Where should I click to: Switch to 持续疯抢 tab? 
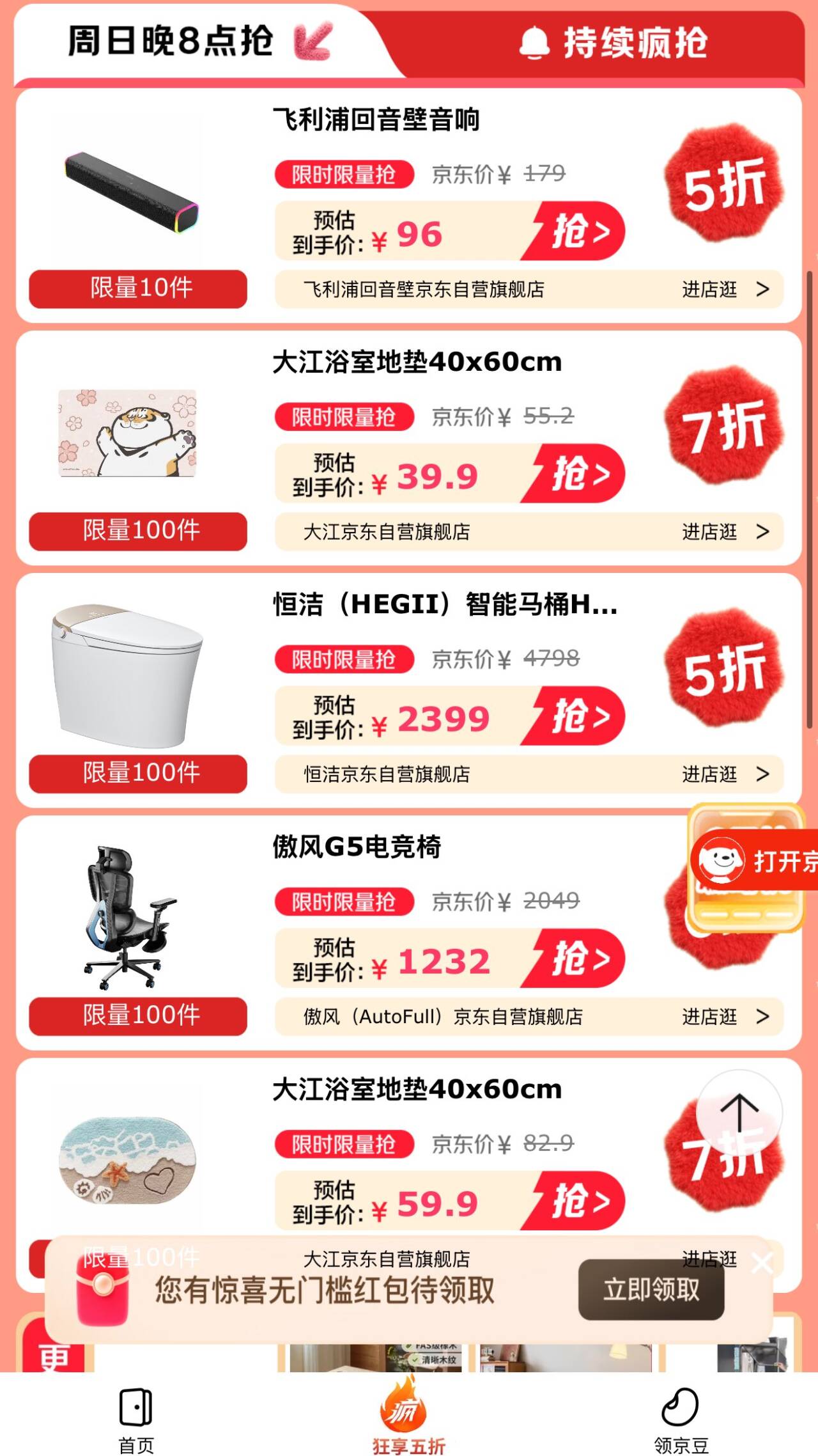(x=613, y=43)
